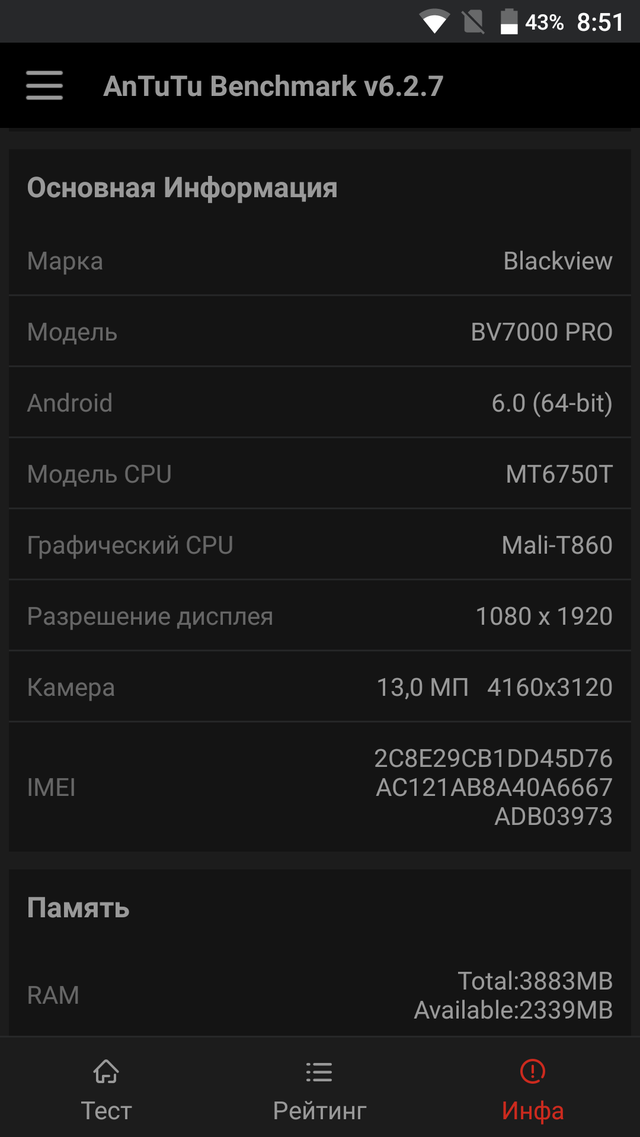The width and height of the screenshot is (640, 1137).
Task: Open the hamburger drawer menu
Action: tap(44, 86)
